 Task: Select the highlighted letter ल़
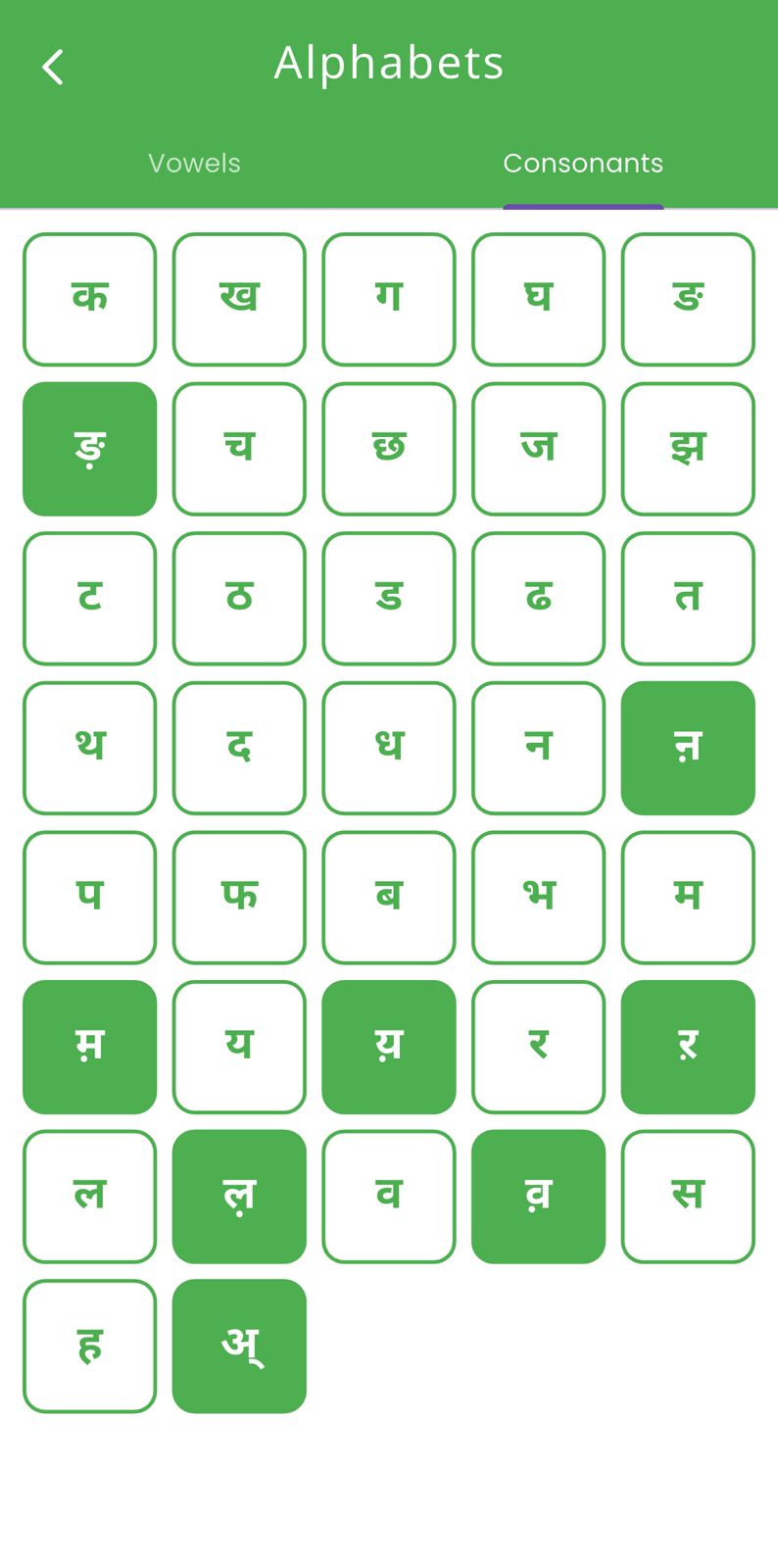(239, 1196)
